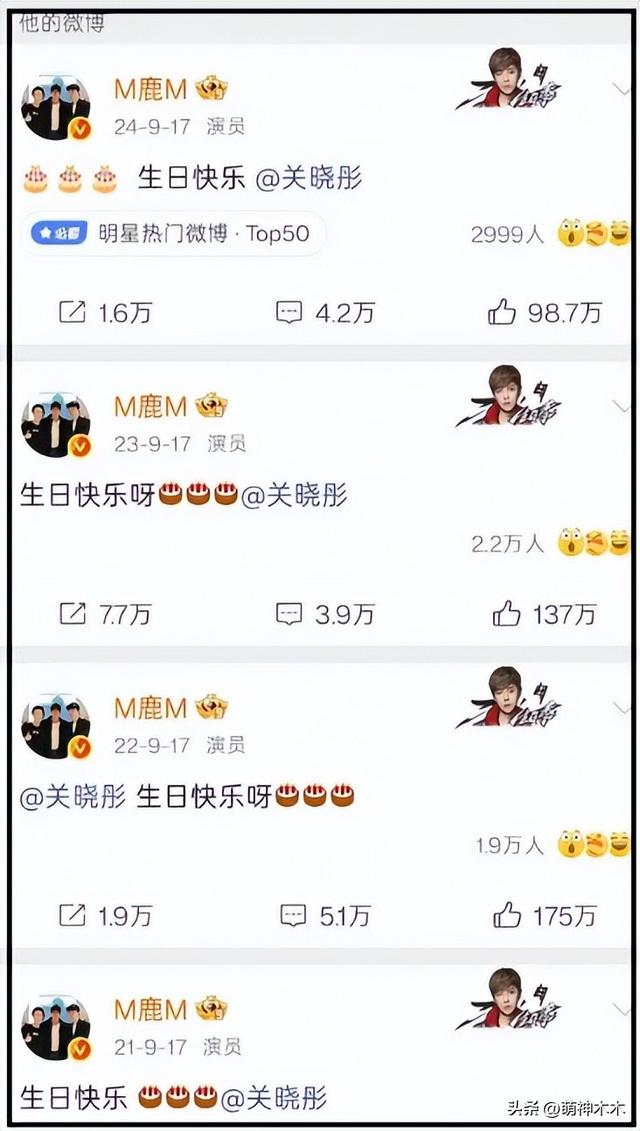Open M鹿M profile name on the 22-9-17 post
The width and height of the screenshot is (640, 1131).
pos(150,709)
